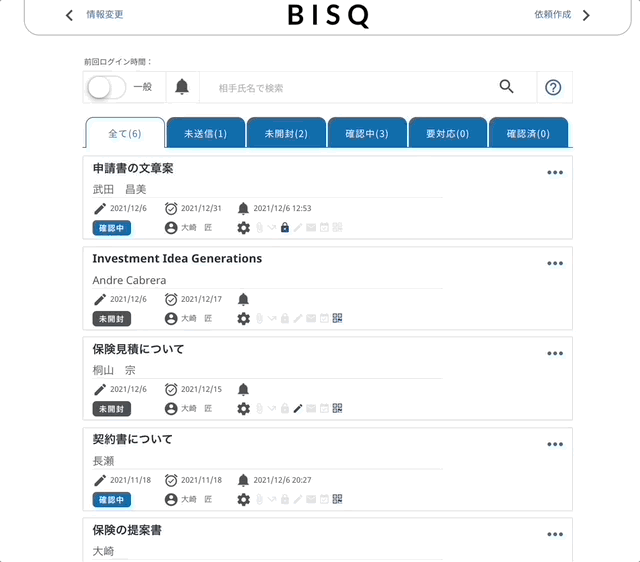Tap the 相手氏名で検索 search field
This screenshot has height=562, width=640.
click(x=350, y=88)
